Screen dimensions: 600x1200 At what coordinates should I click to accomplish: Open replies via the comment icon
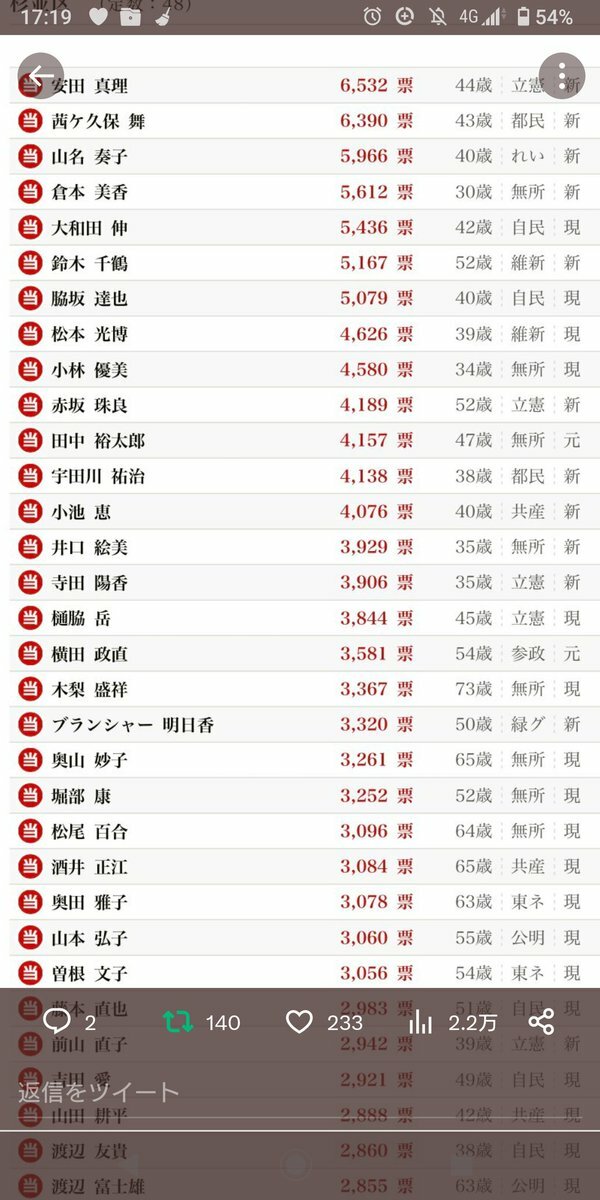click(55, 1022)
